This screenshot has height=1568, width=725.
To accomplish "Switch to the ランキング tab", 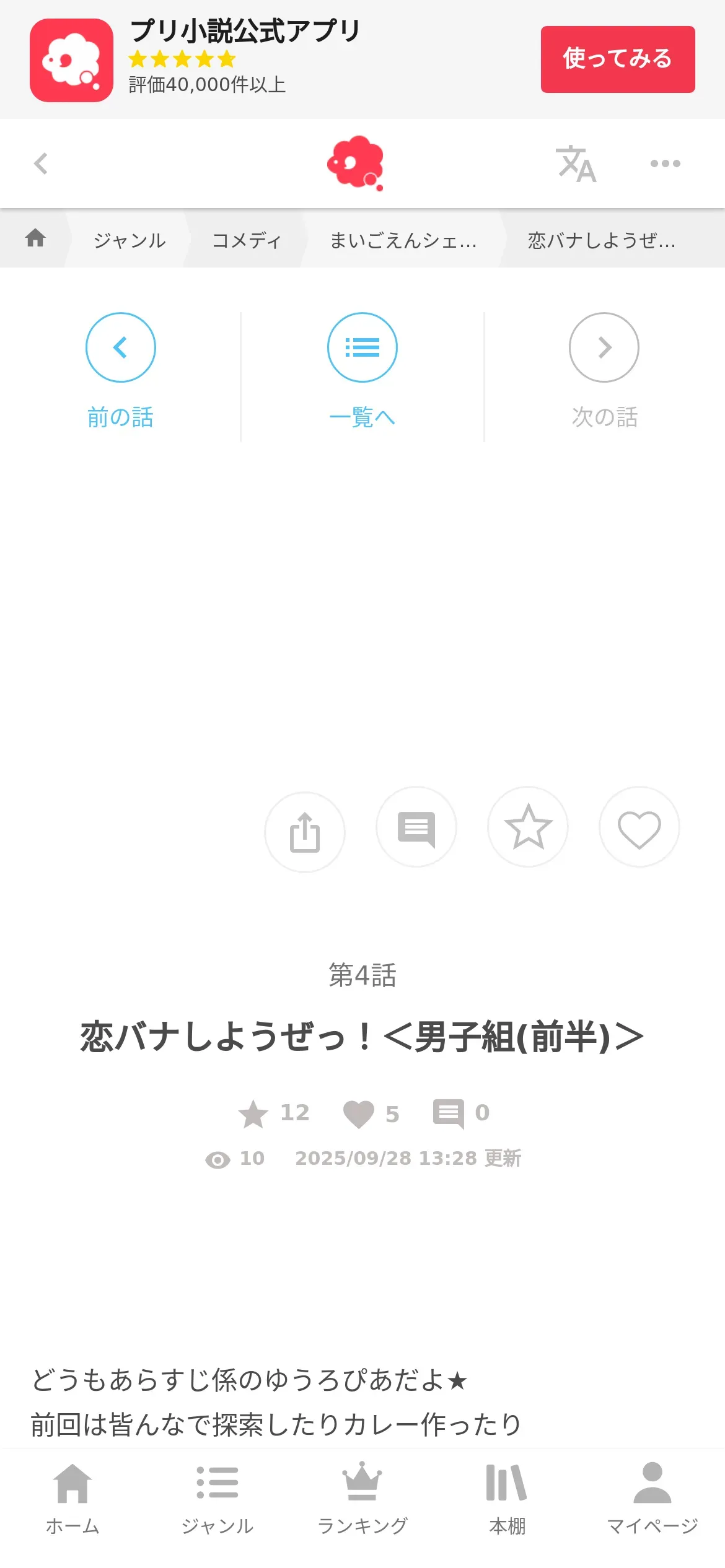I will (x=362, y=1497).
